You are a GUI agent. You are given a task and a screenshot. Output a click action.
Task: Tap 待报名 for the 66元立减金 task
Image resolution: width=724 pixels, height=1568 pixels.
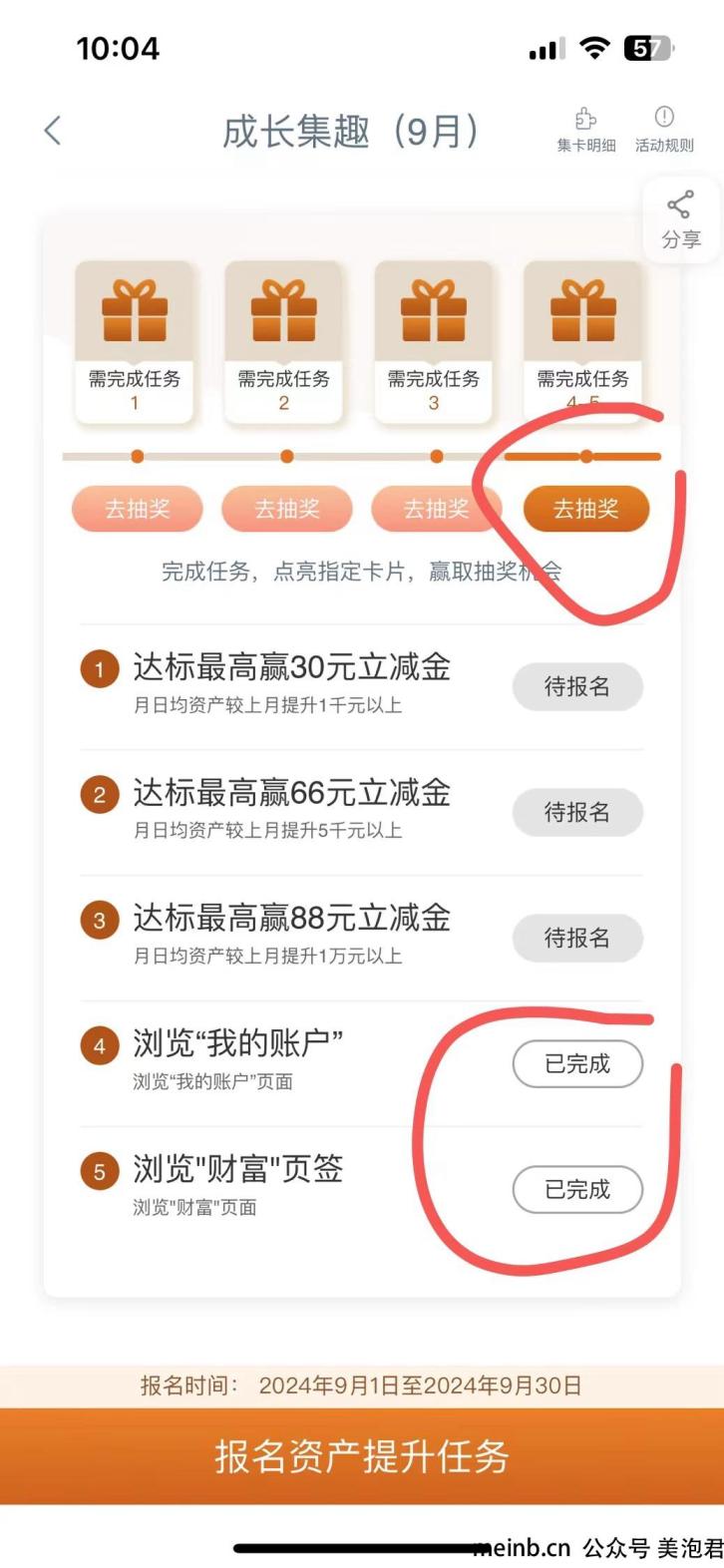pyautogui.click(x=577, y=812)
